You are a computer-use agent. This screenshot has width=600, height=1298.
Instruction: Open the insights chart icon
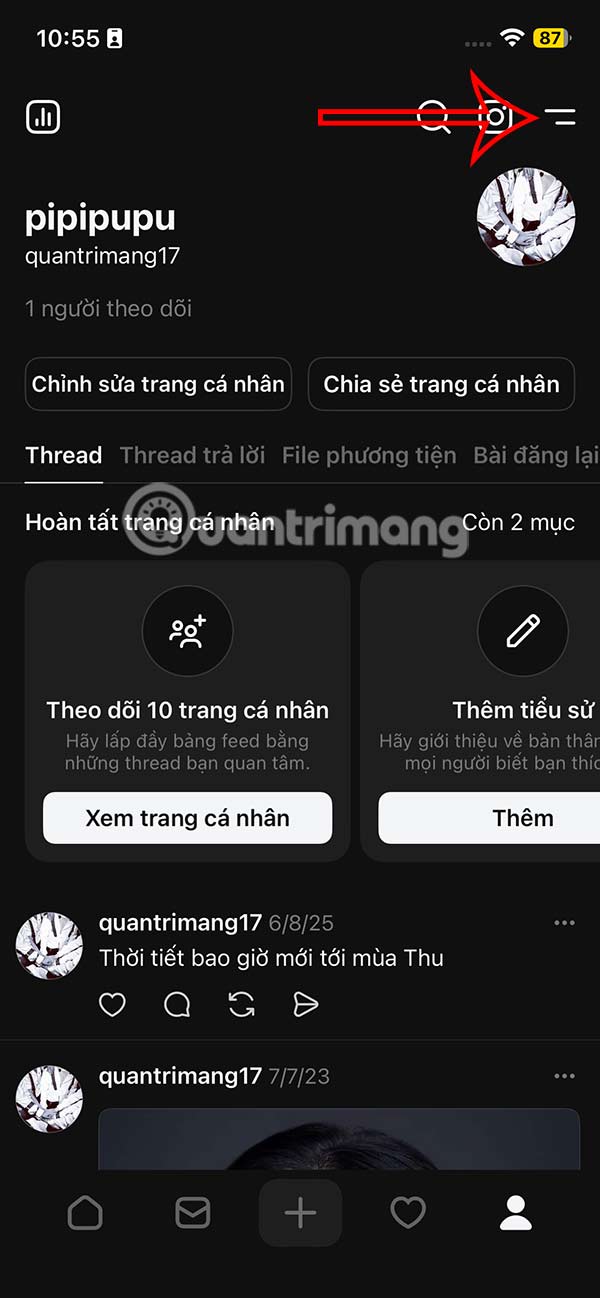coord(43,117)
